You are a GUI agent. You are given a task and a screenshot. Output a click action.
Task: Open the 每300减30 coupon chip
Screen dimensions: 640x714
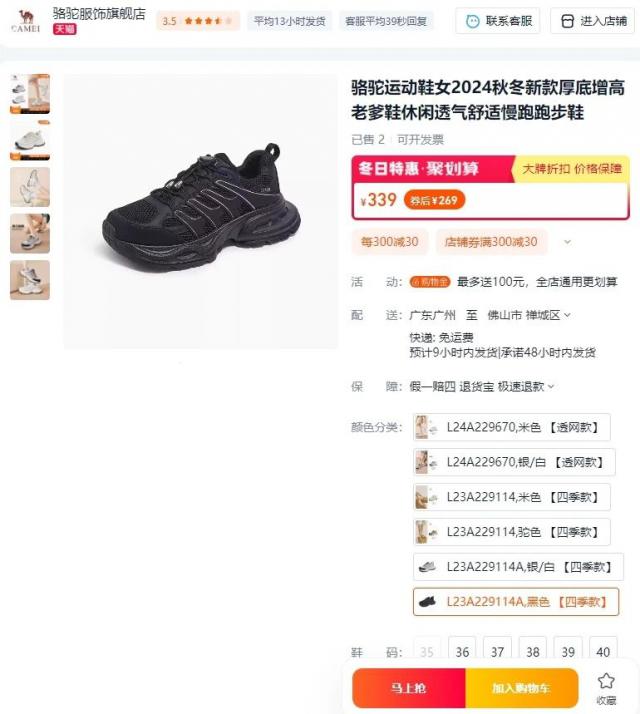coord(390,241)
